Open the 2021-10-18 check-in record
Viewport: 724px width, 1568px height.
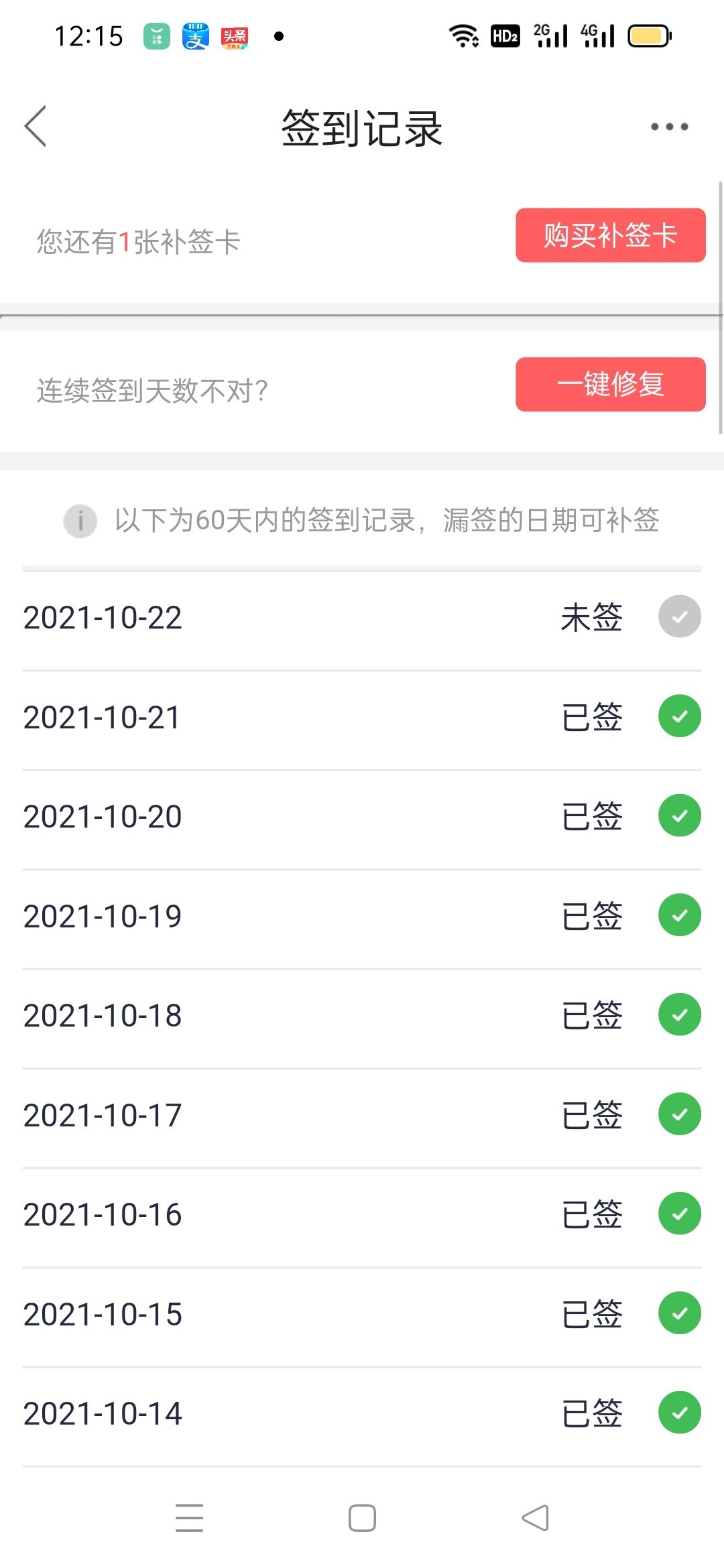[362, 1015]
